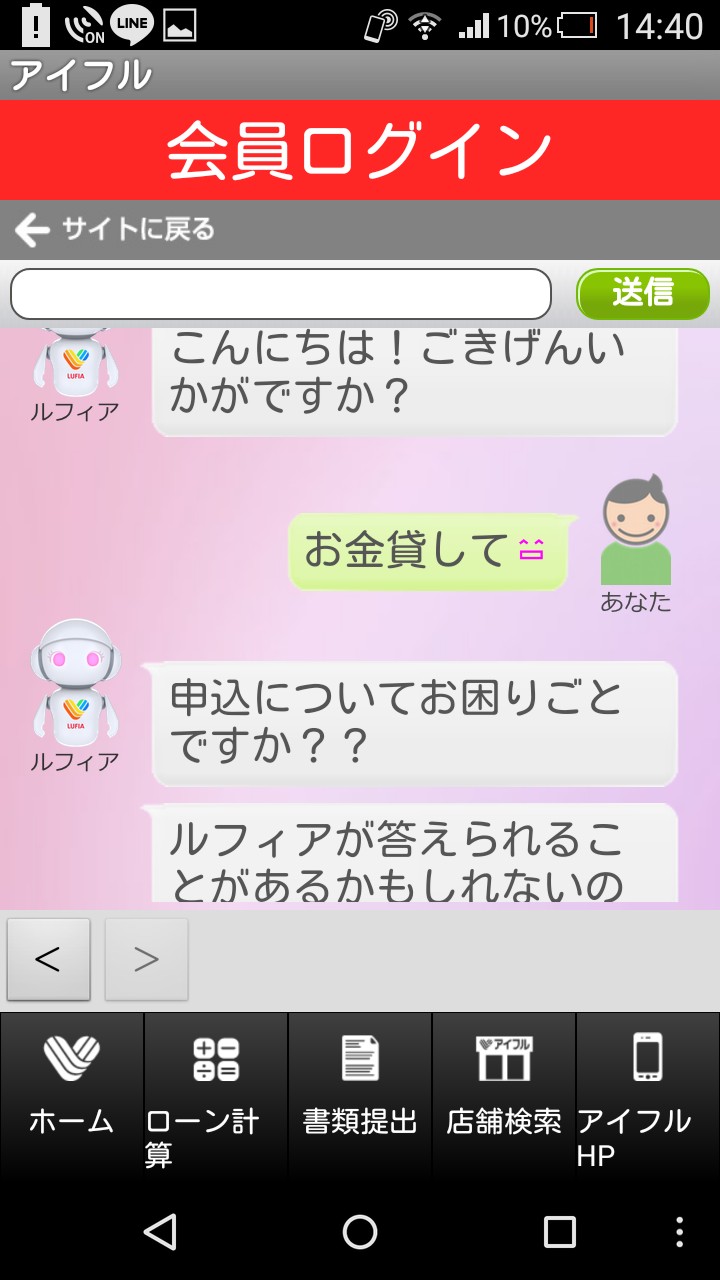Open the アイフルHP tab
Screen dimensions: 720x1280
pos(648,1093)
